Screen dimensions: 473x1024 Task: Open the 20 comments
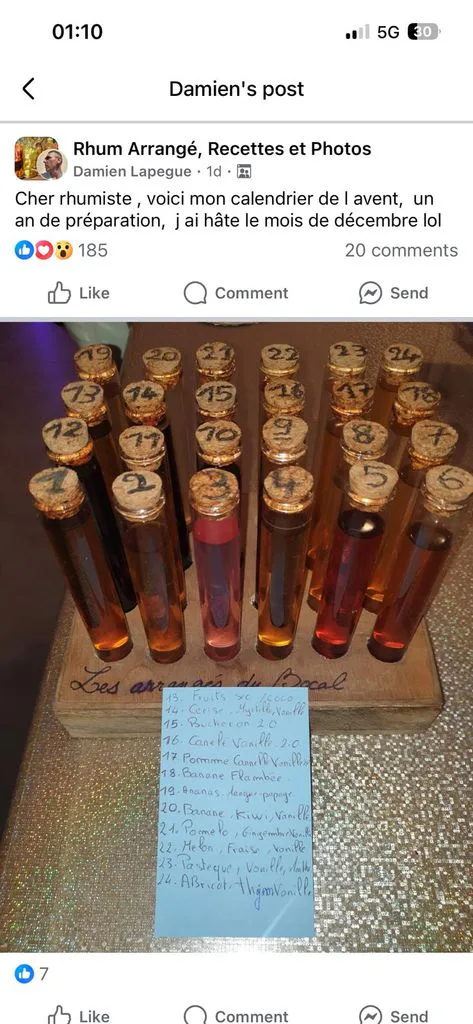pyautogui.click(x=401, y=250)
